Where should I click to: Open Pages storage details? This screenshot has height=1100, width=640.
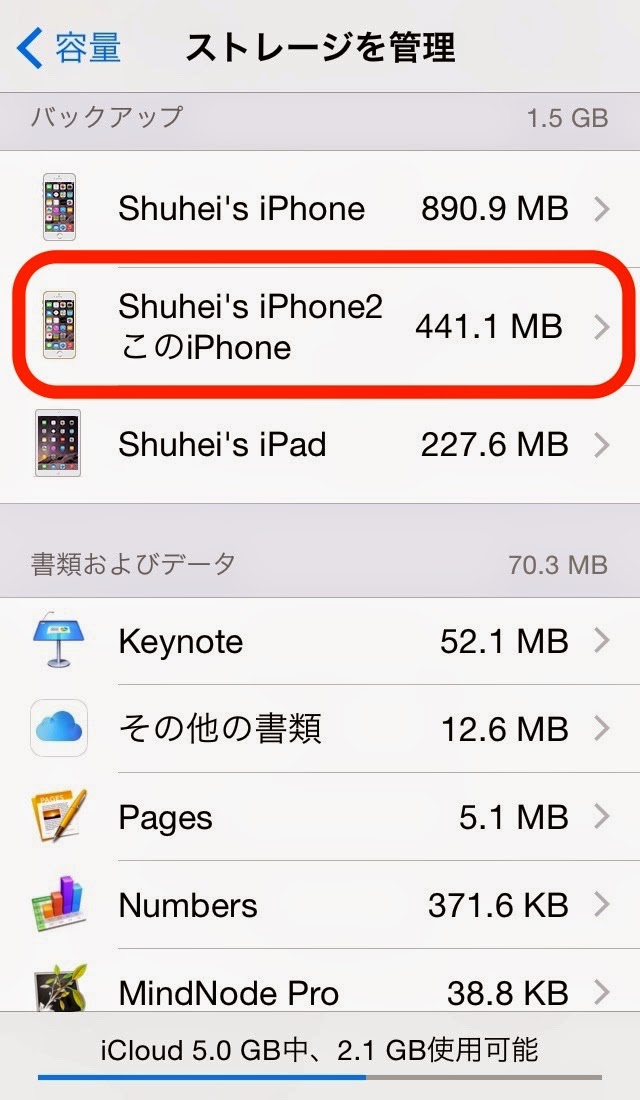tap(320, 817)
